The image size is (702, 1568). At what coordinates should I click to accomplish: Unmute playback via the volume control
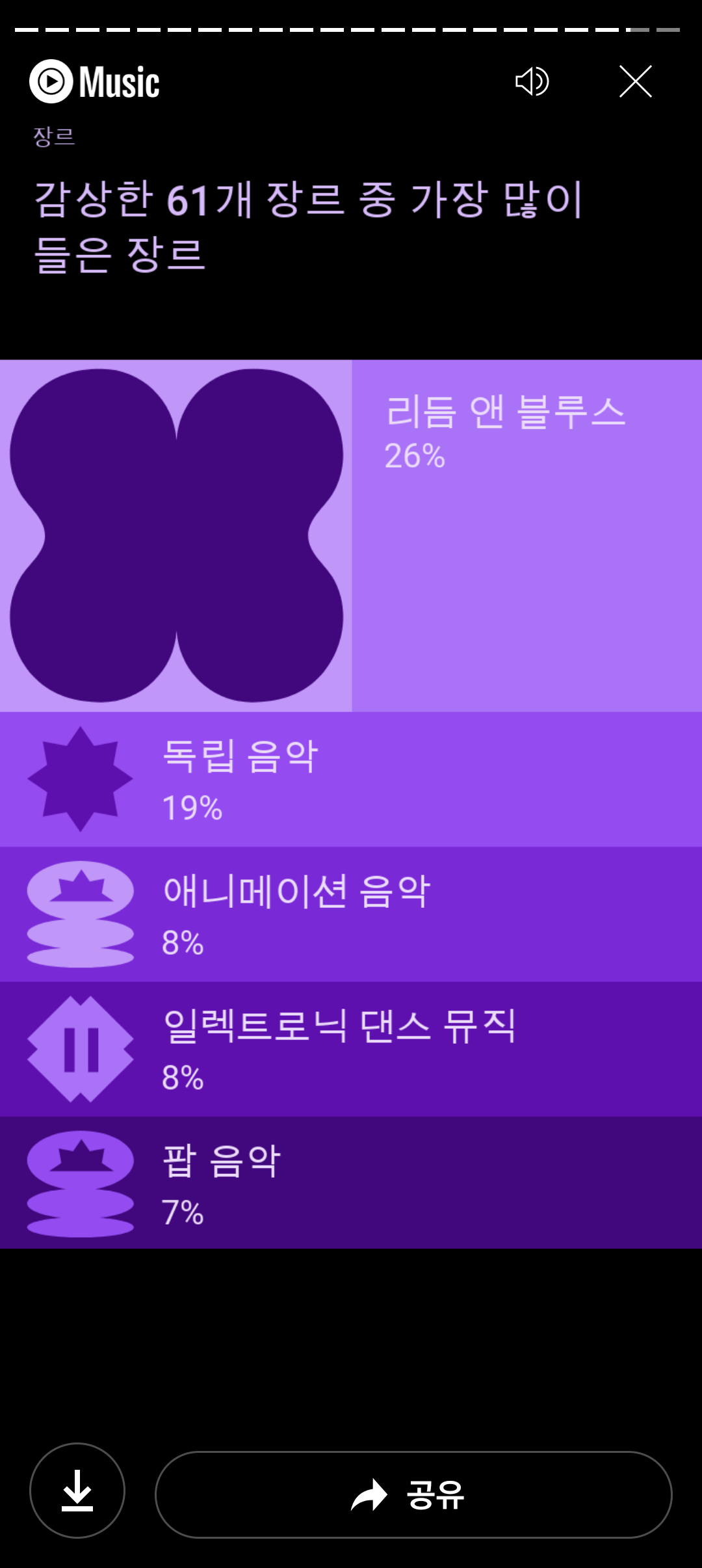pos(531,82)
